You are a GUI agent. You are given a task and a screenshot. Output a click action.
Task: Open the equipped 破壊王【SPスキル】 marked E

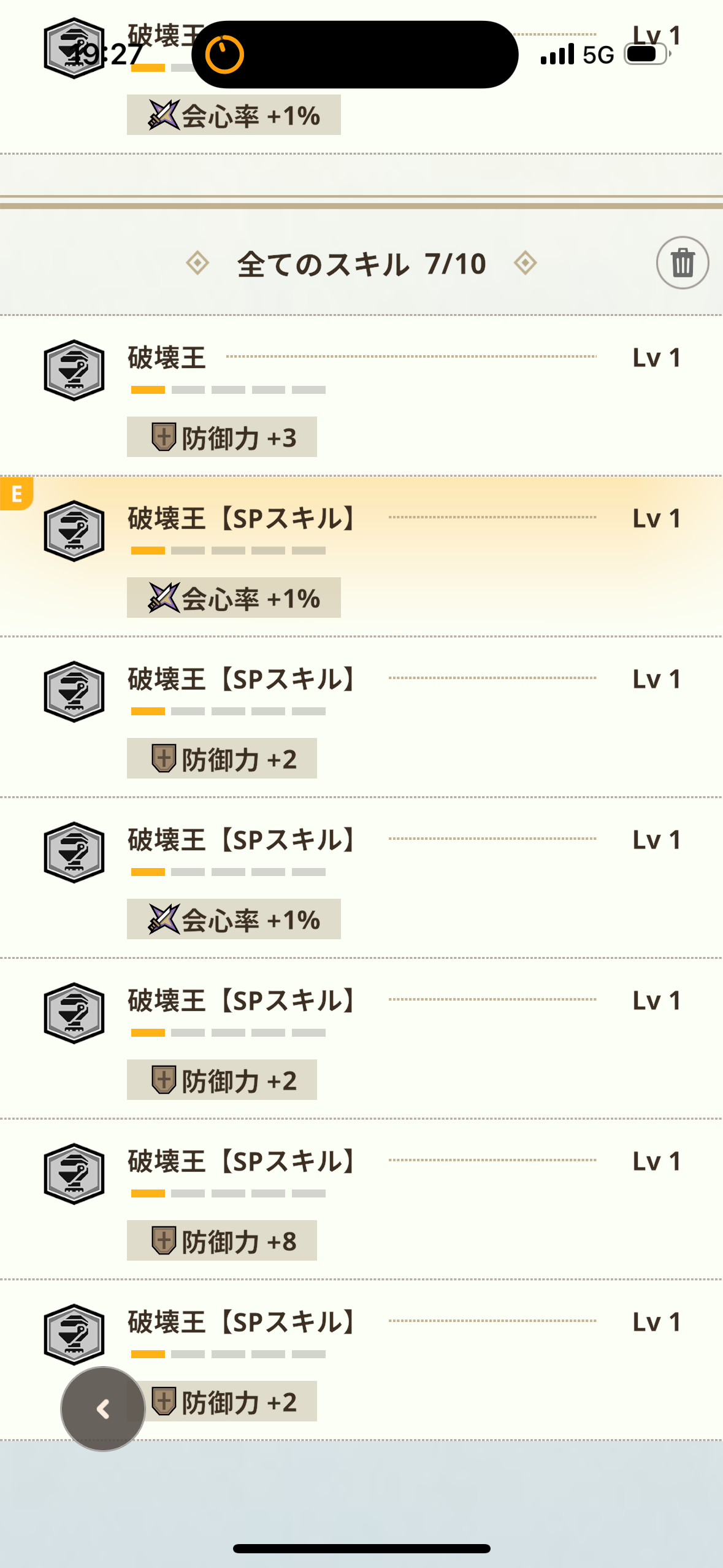click(361, 556)
